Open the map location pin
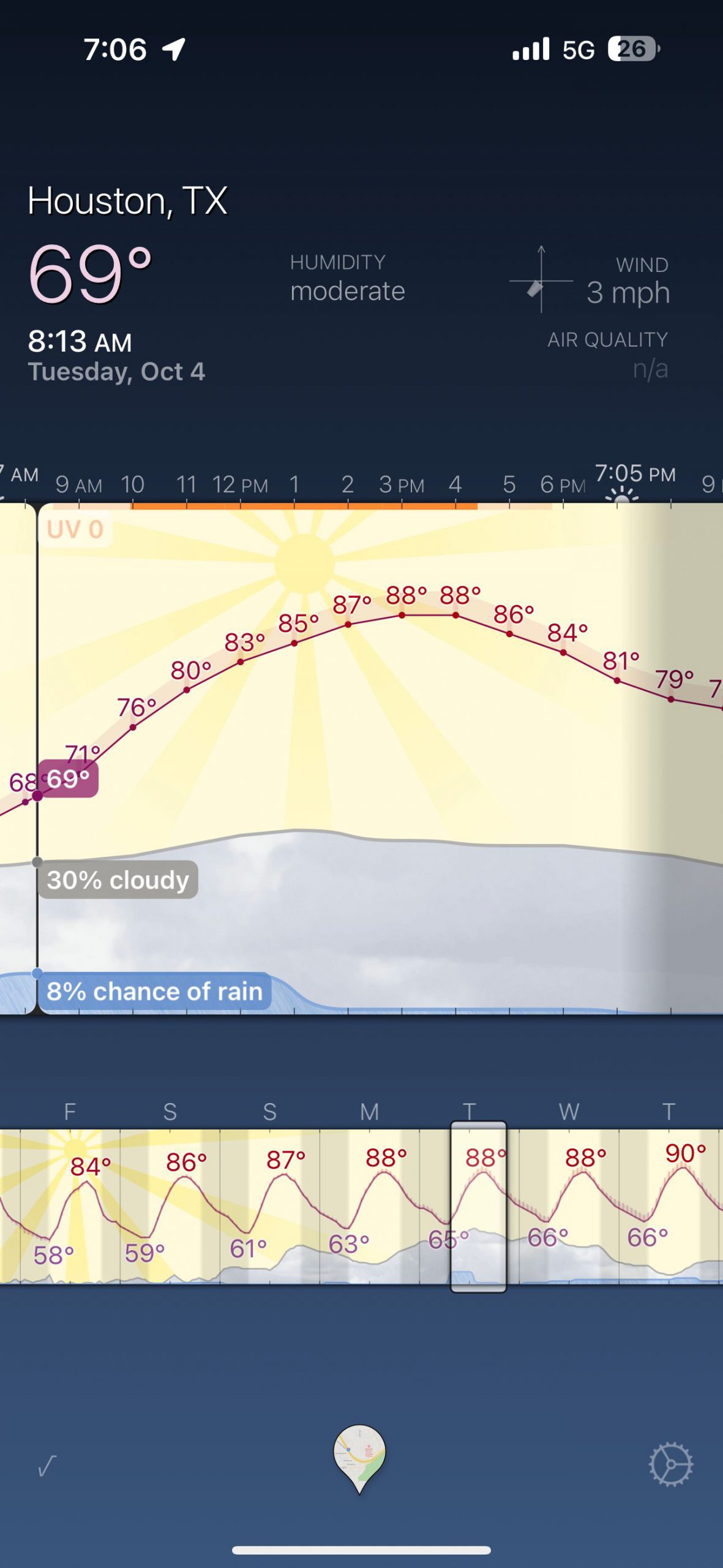This screenshot has width=723, height=1568. click(x=359, y=1460)
